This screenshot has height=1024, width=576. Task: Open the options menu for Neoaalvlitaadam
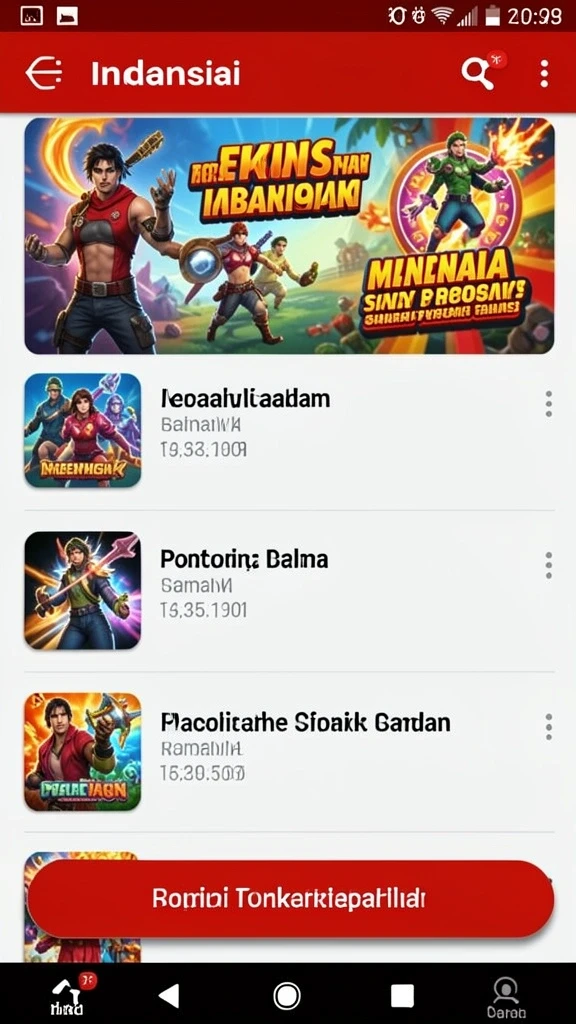pyautogui.click(x=549, y=404)
